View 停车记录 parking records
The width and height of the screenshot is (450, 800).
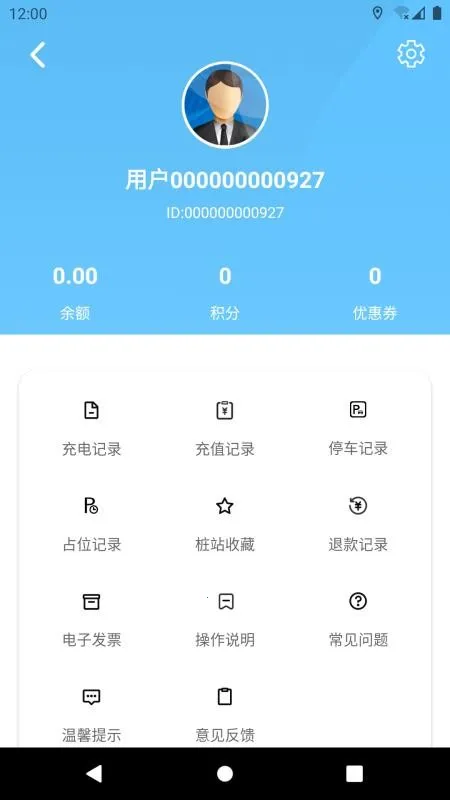[358, 428]
